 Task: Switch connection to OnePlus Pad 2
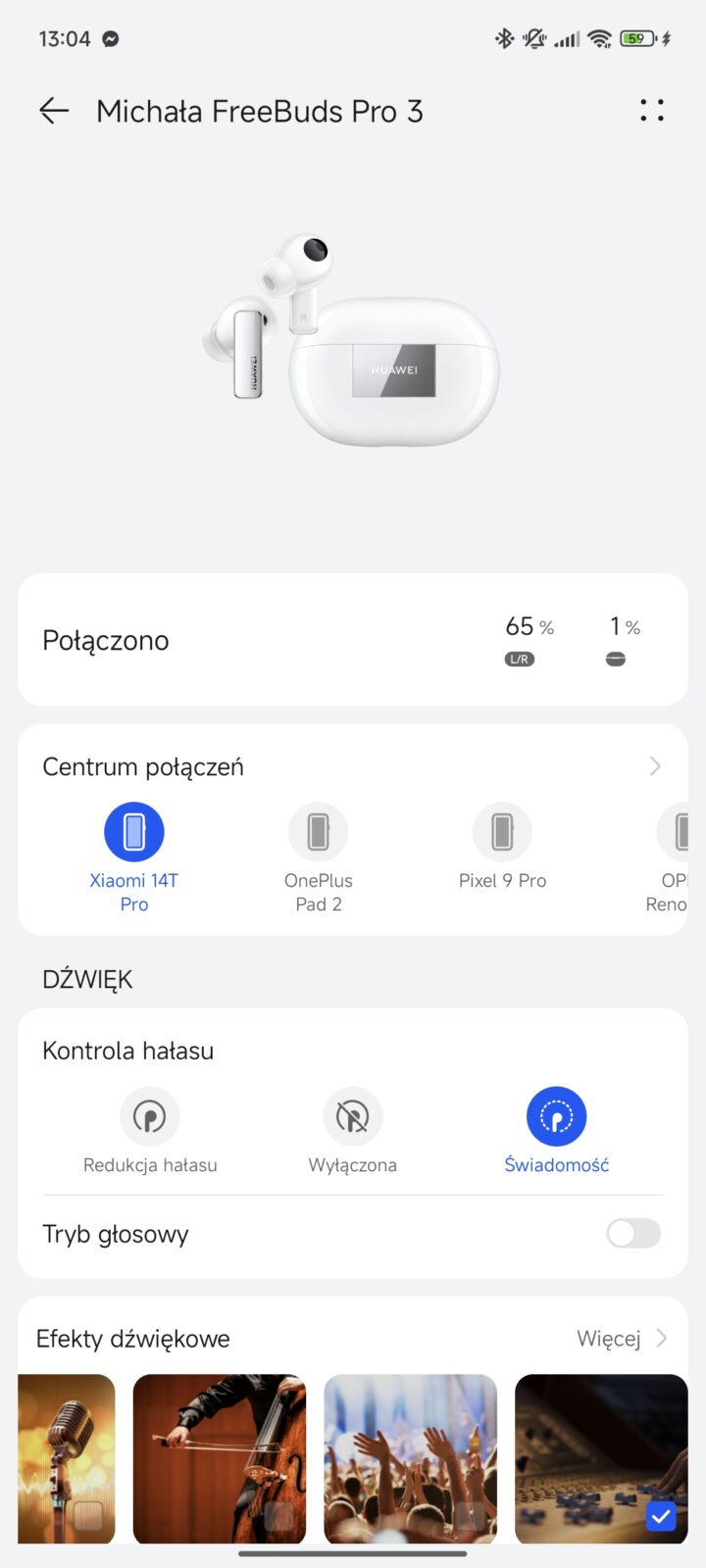(319, 832)
